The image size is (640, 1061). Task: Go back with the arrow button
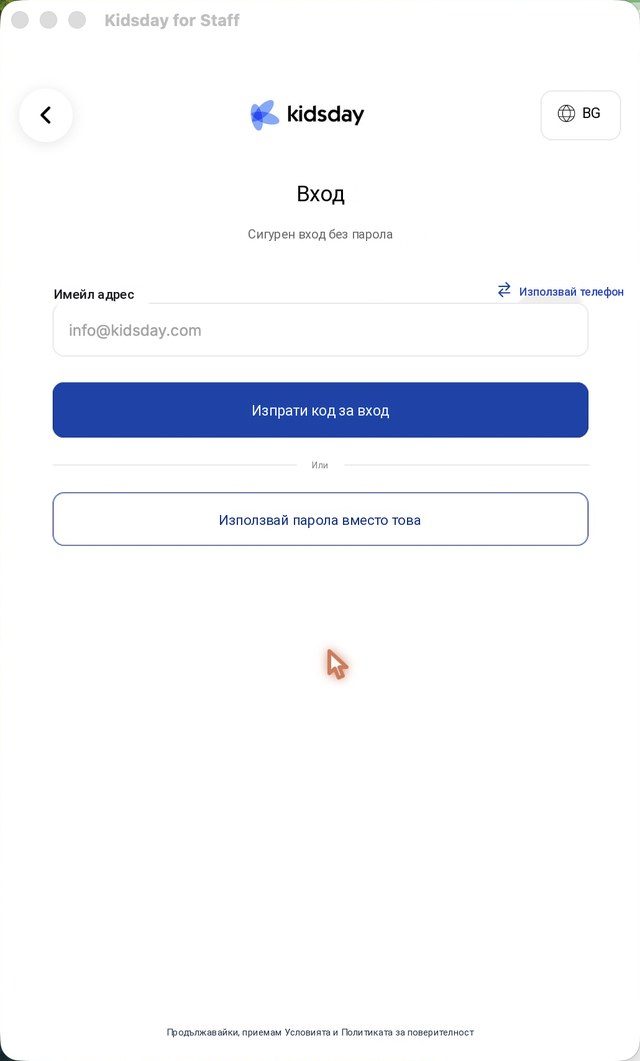pos(45,115)
